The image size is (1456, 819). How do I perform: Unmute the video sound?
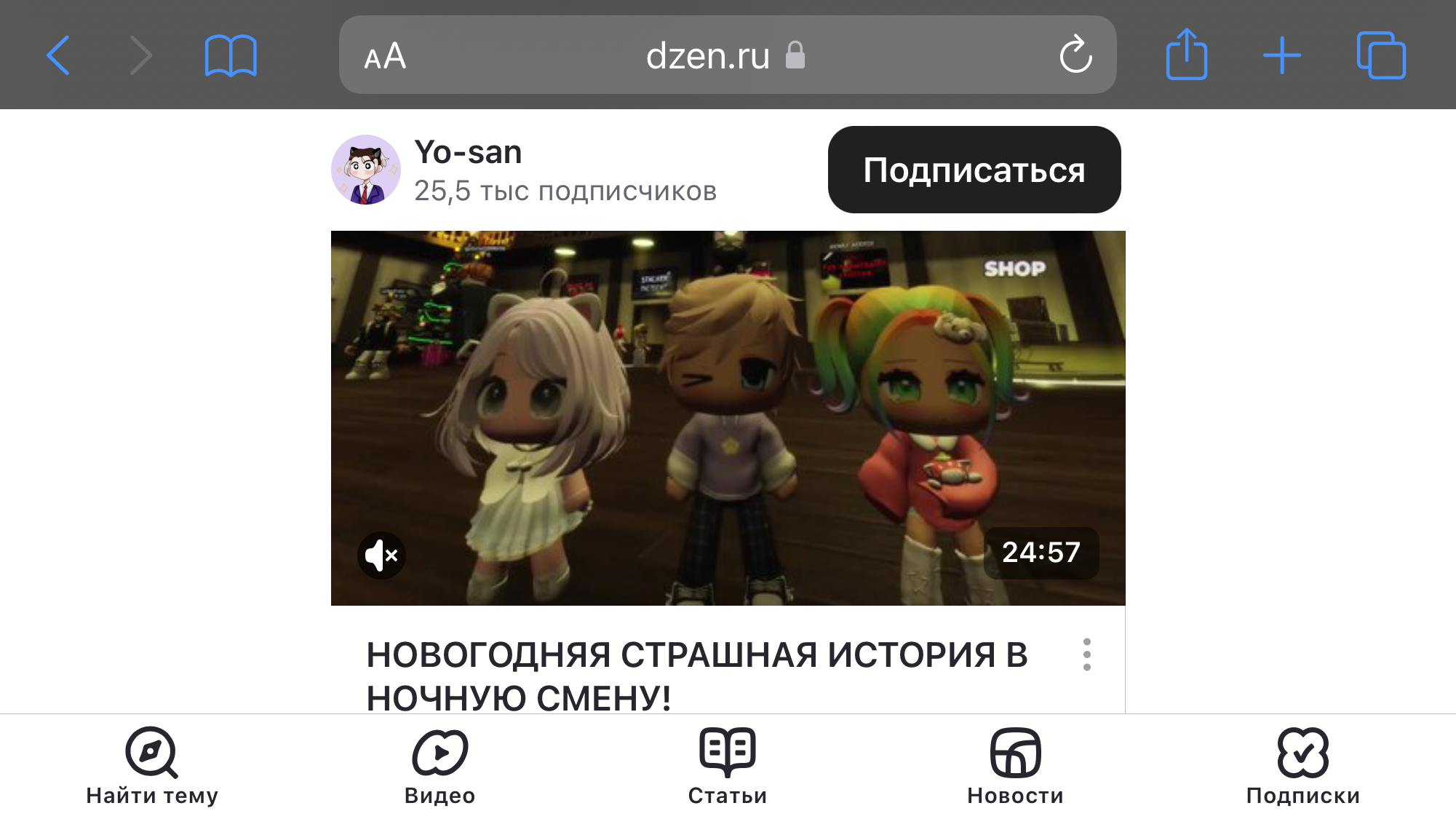point(381,555)
